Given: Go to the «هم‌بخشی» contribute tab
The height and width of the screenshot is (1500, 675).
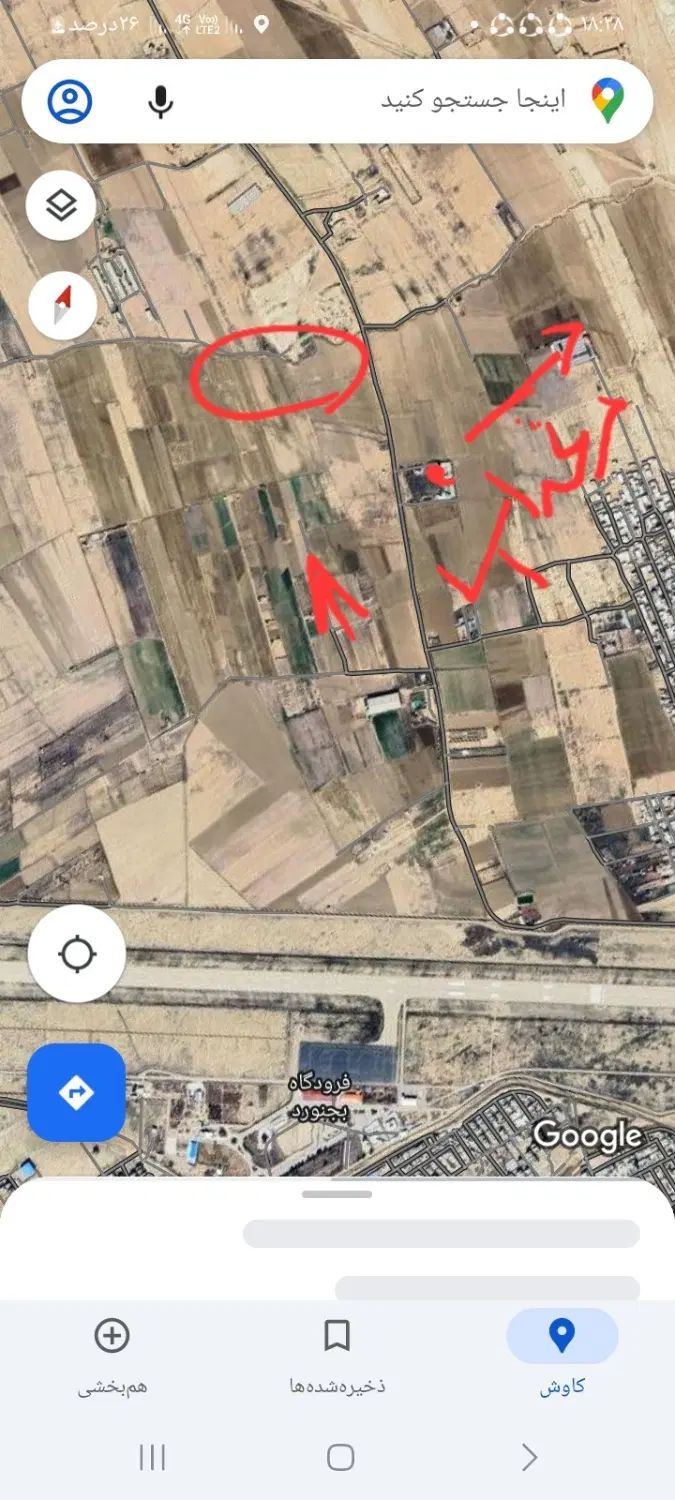Looking at the screenshot, I should 112,1355.
